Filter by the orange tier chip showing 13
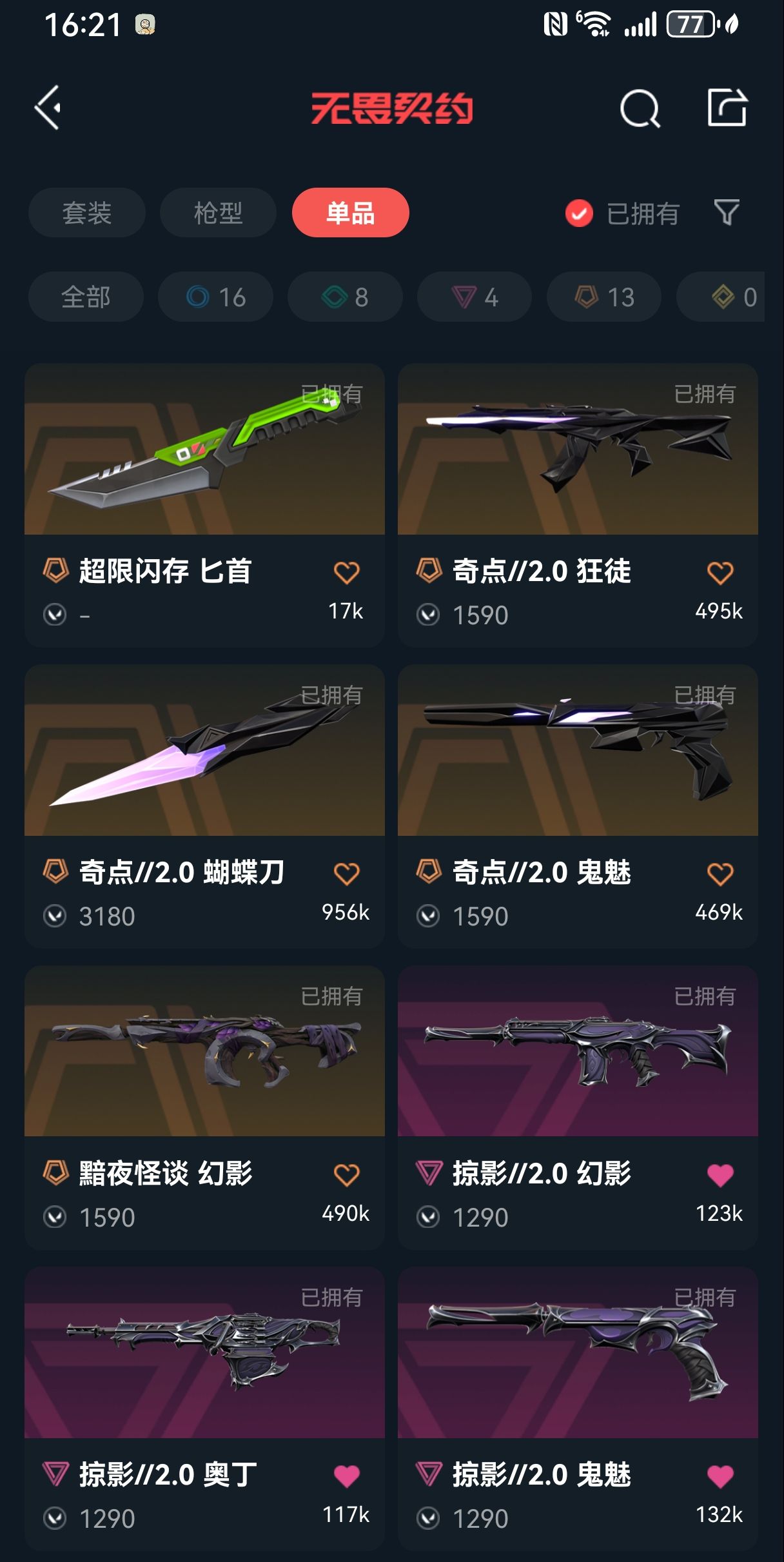Screen dimensions: 784x1562 tap(604, 297)
